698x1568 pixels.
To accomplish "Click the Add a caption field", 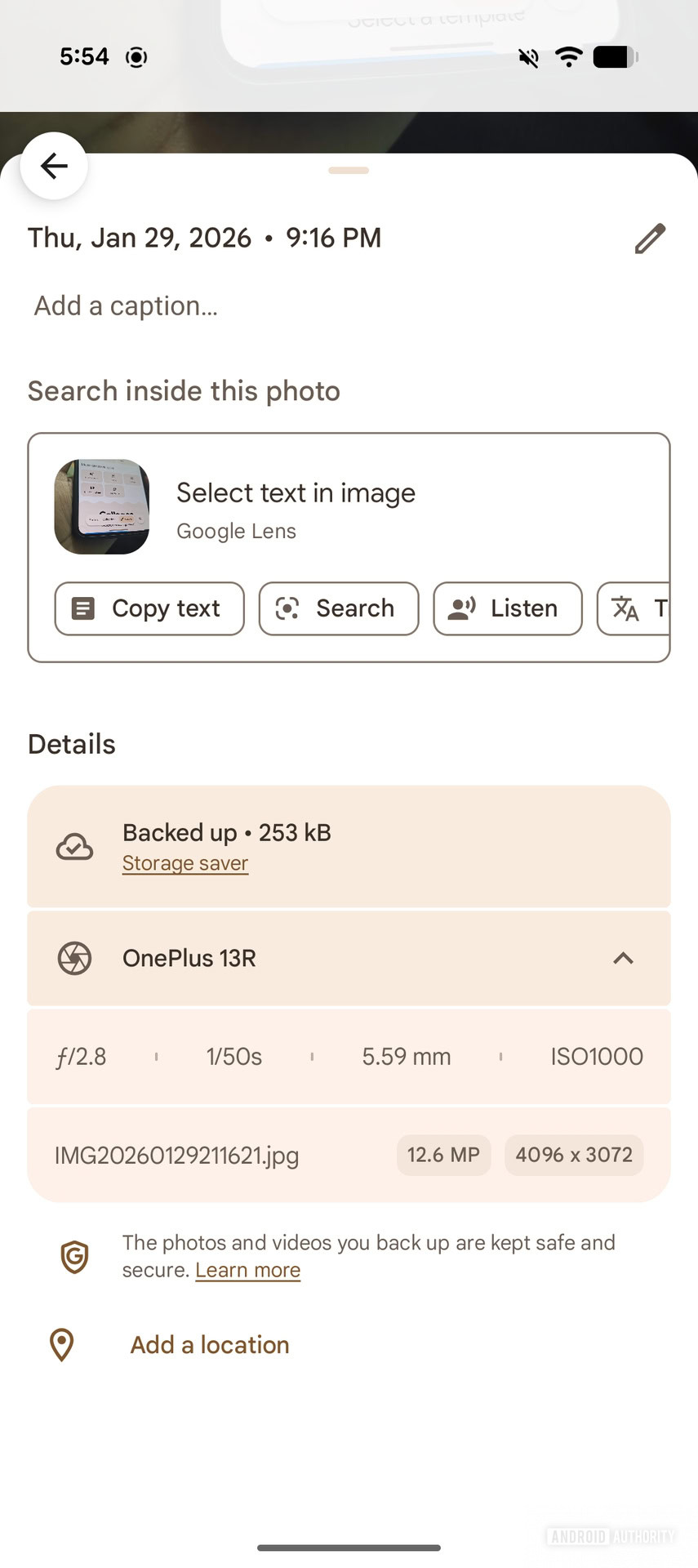I will [126, 305].
